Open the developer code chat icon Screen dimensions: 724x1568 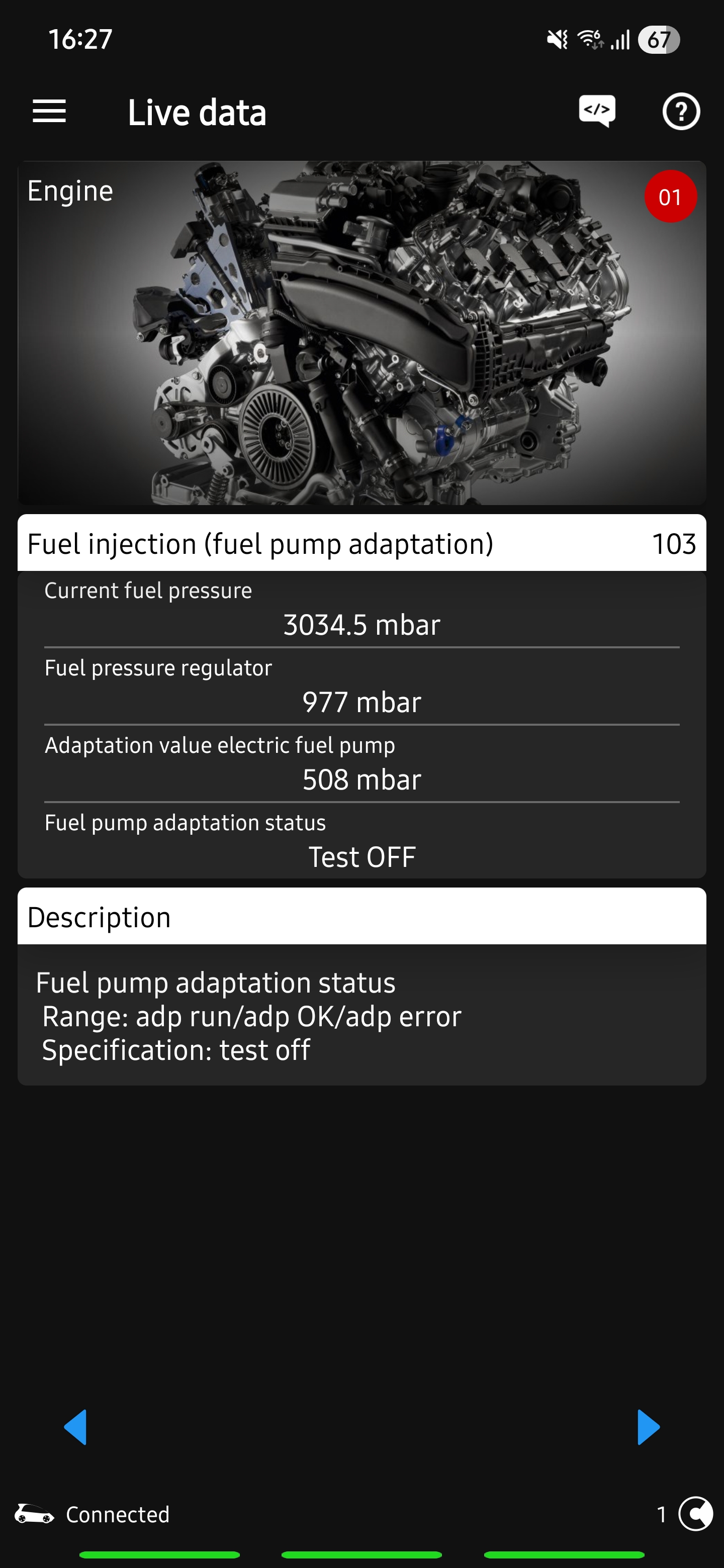point(597,112)
